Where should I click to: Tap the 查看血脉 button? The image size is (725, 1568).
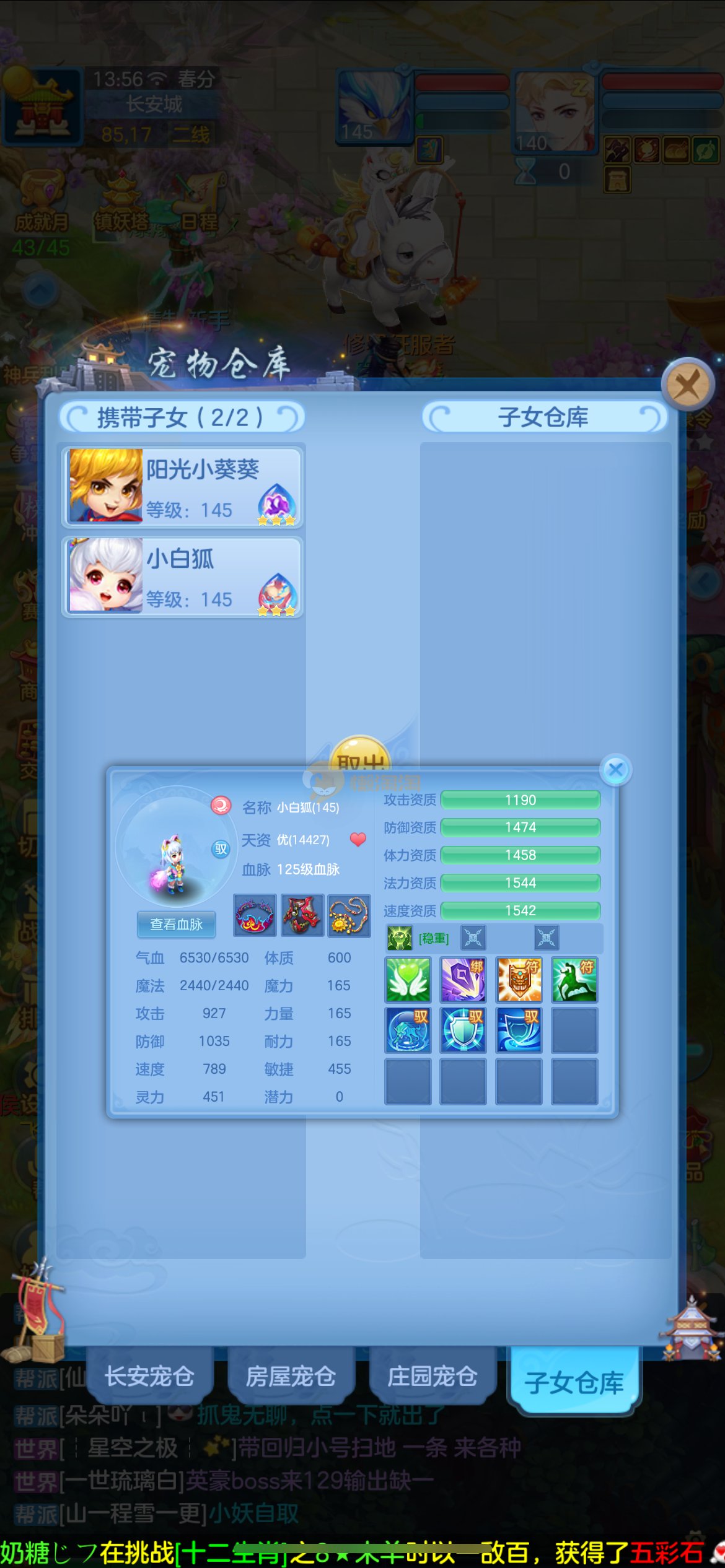click(x=176, y=924)
